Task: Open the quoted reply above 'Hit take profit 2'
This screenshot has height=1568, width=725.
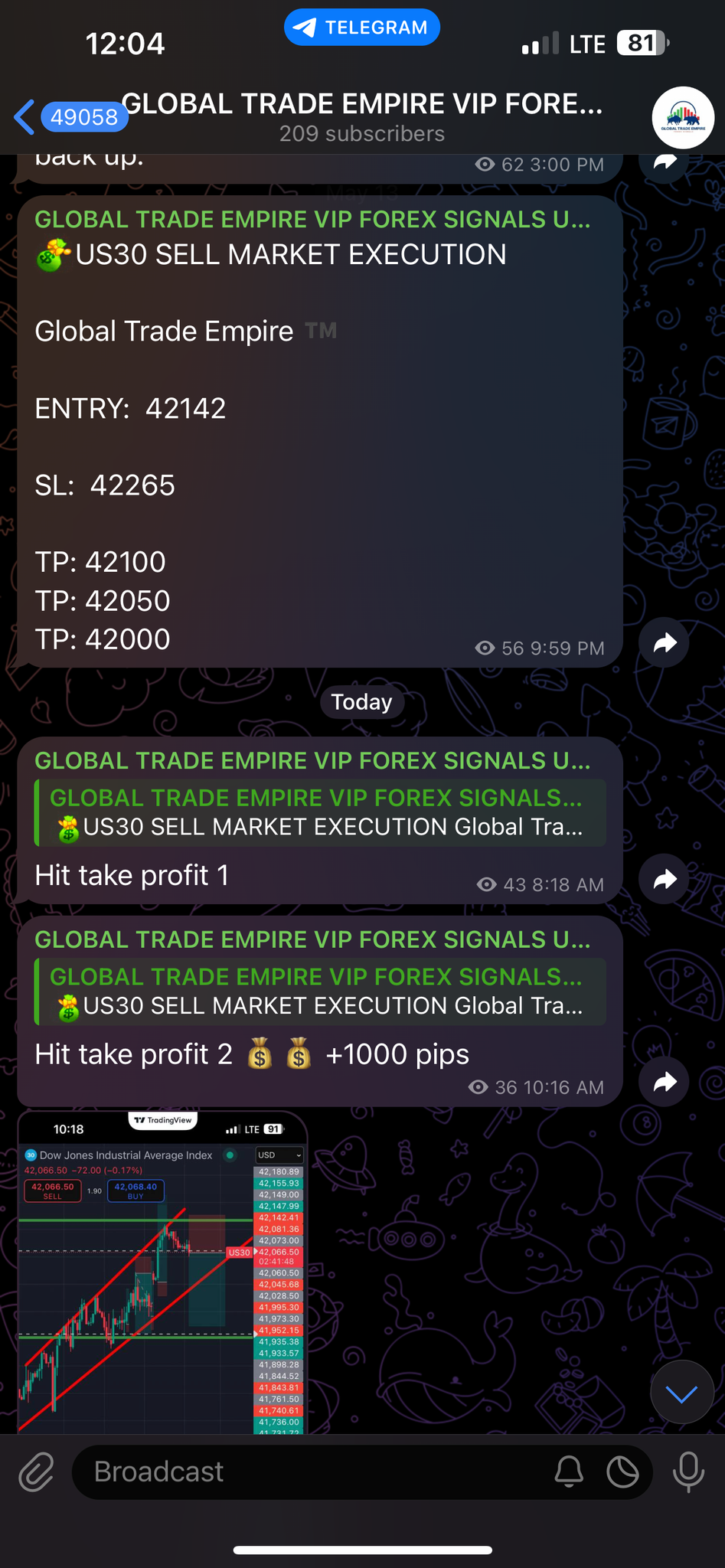Action: pyautogui.click(x=320, y=992)
